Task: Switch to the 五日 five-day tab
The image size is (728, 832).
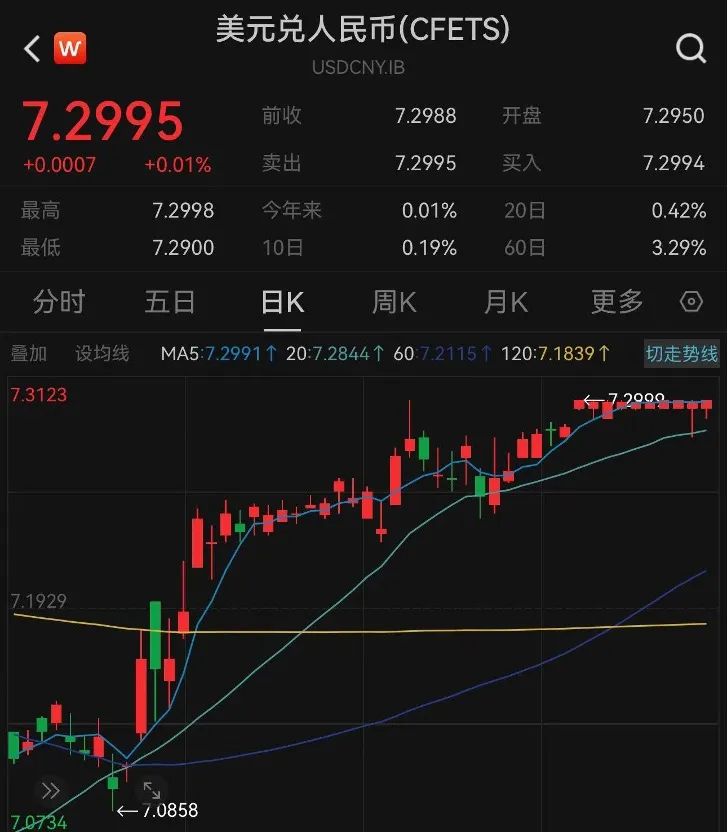Action: pyautogui.click(x=170, y=302)
